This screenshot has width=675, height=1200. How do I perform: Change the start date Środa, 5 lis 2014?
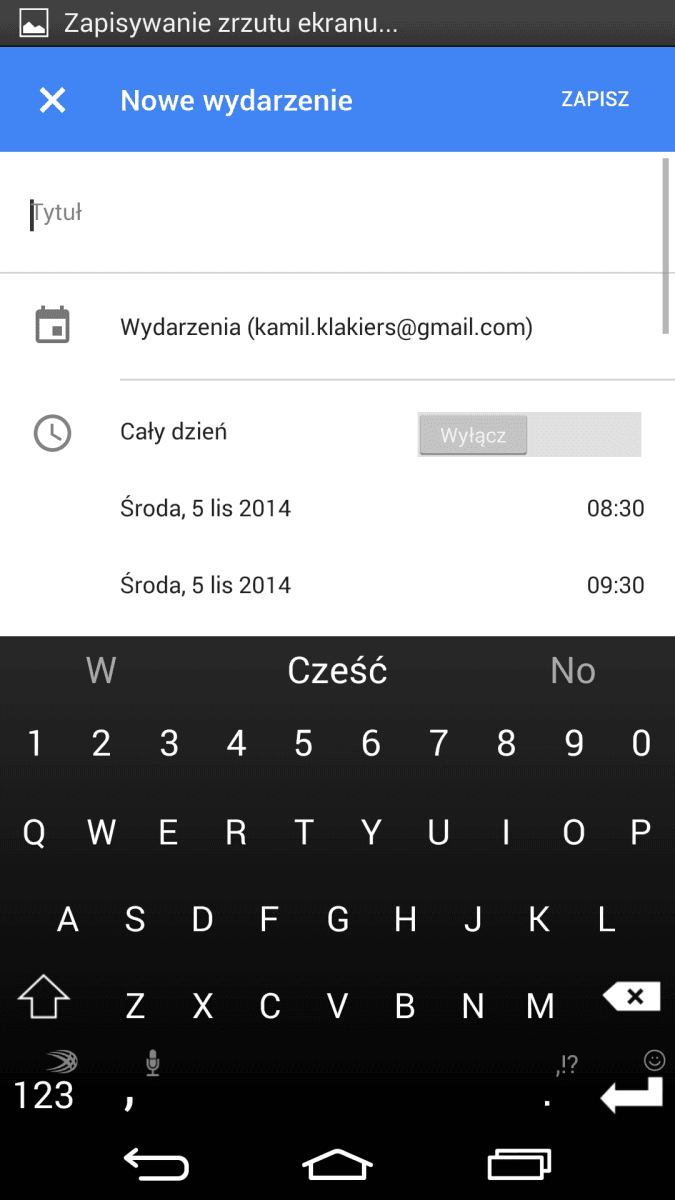[x=206, y=509]
